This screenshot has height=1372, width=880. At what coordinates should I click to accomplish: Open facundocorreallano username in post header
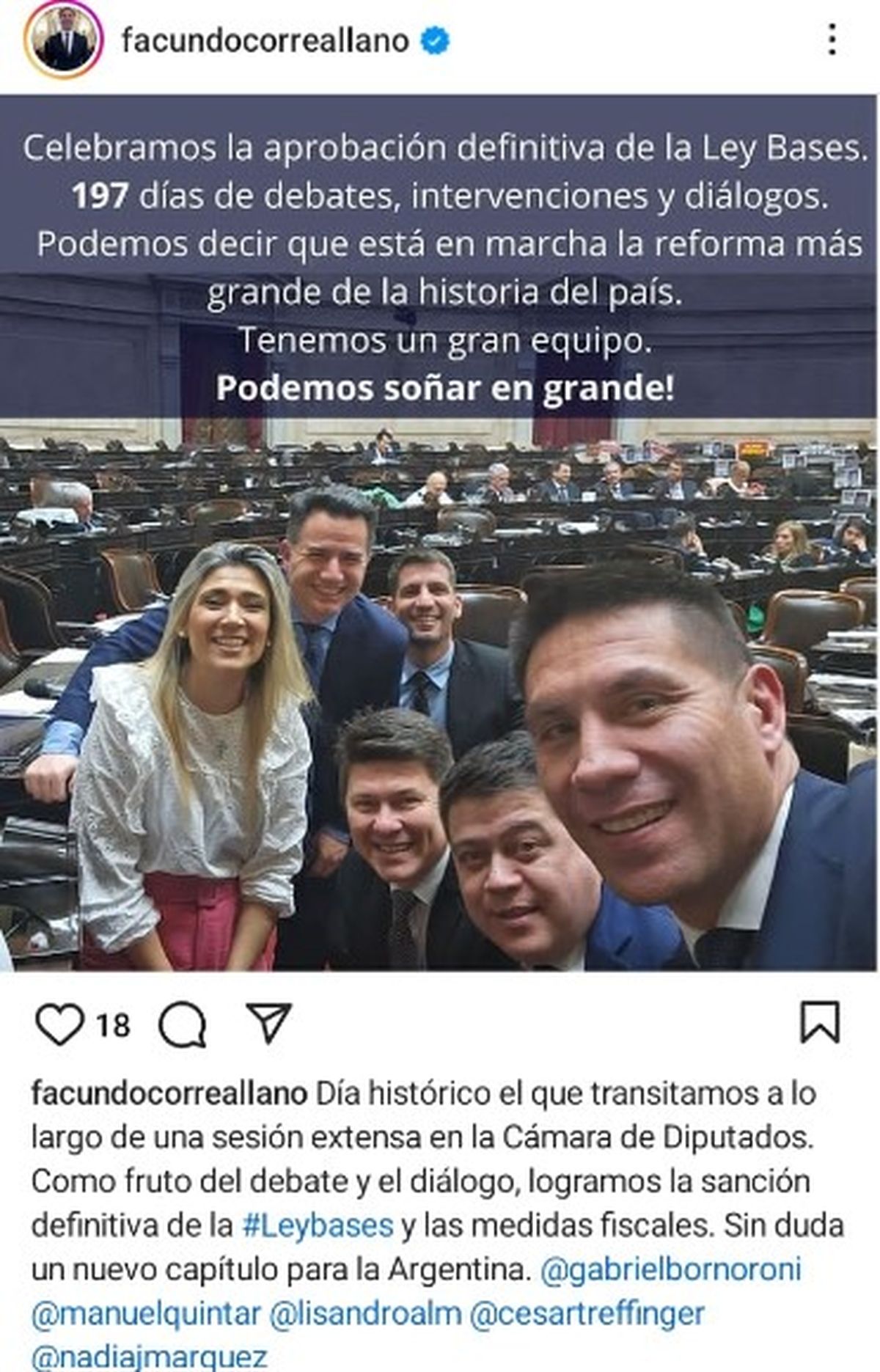pyautogui.click(x=265, y=40)
